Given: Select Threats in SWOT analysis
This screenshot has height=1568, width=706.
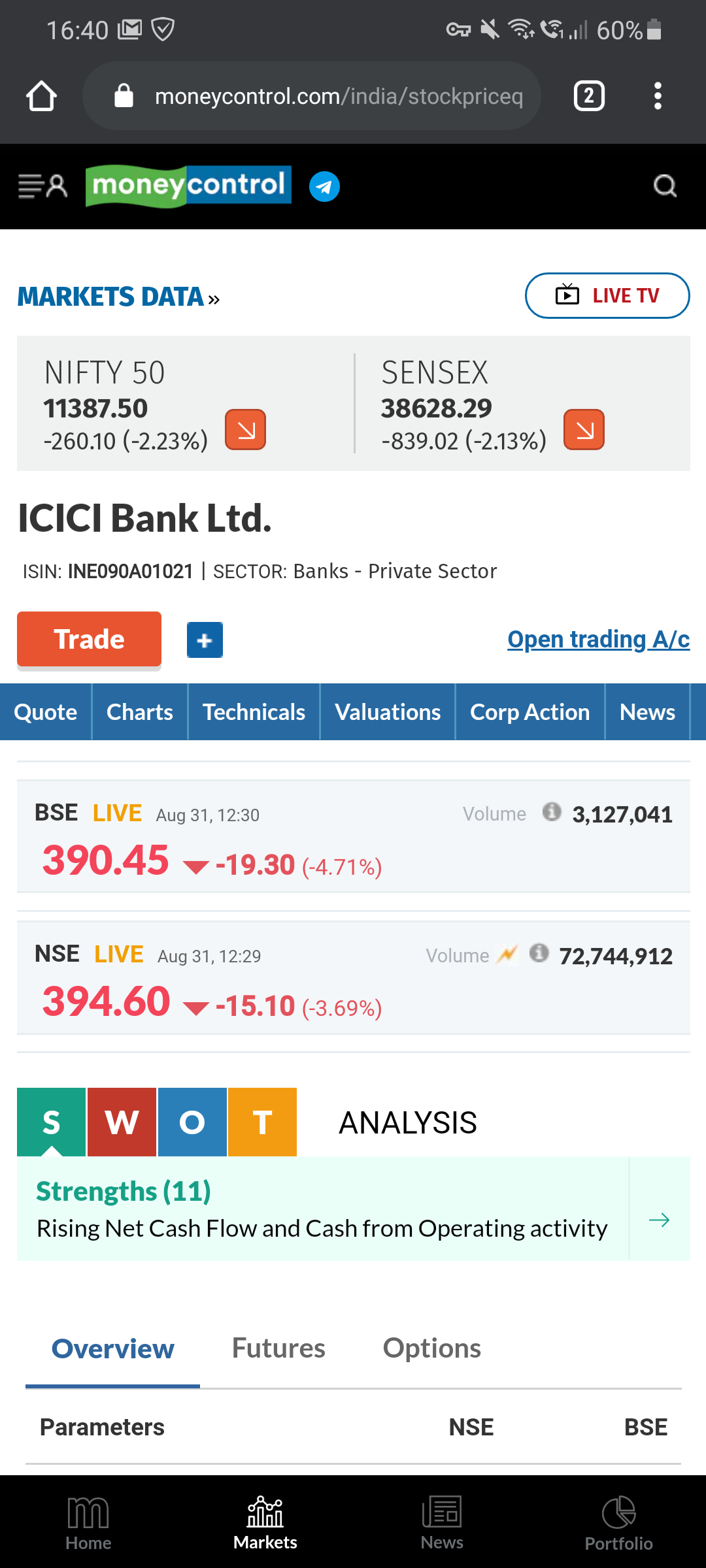Looking at the screenshot, I should coord(262,1122).
